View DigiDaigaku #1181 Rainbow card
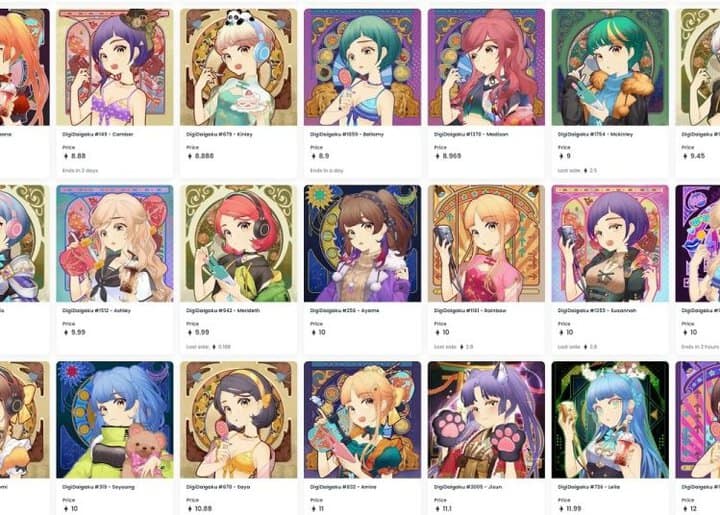This screenshot has height=515, width=720. (x=486, y=243)
